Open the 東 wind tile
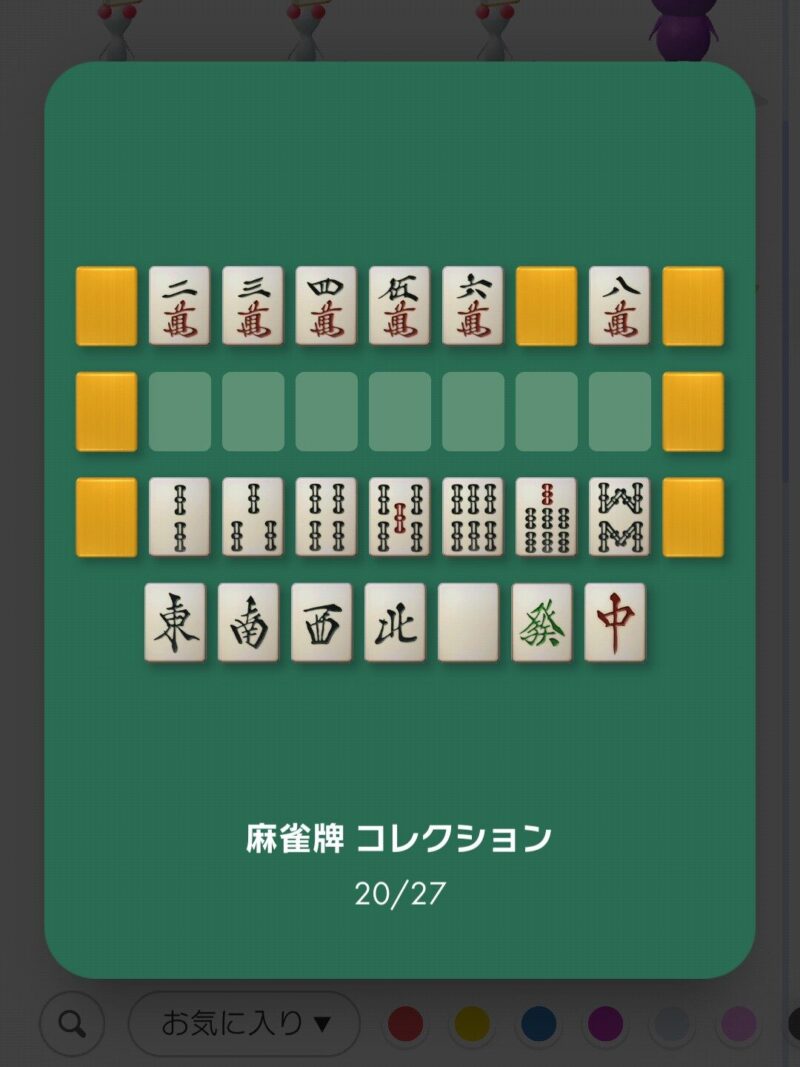 point(175,622)
